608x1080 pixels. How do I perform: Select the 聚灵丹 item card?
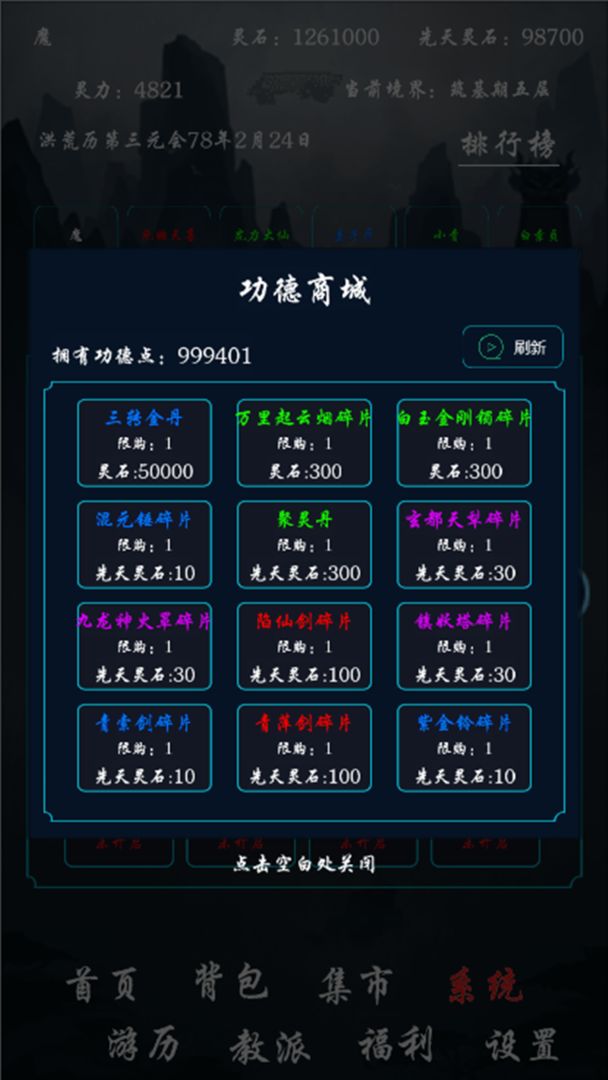304,545
